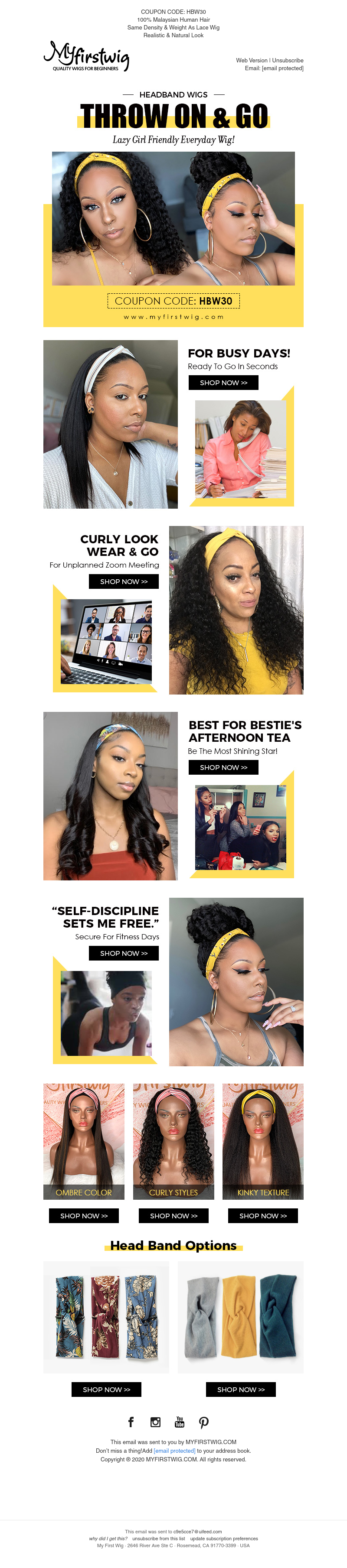Screen dimensions: 347x1568
Task: Open the Instagram icon
Action: point(156,1422)
